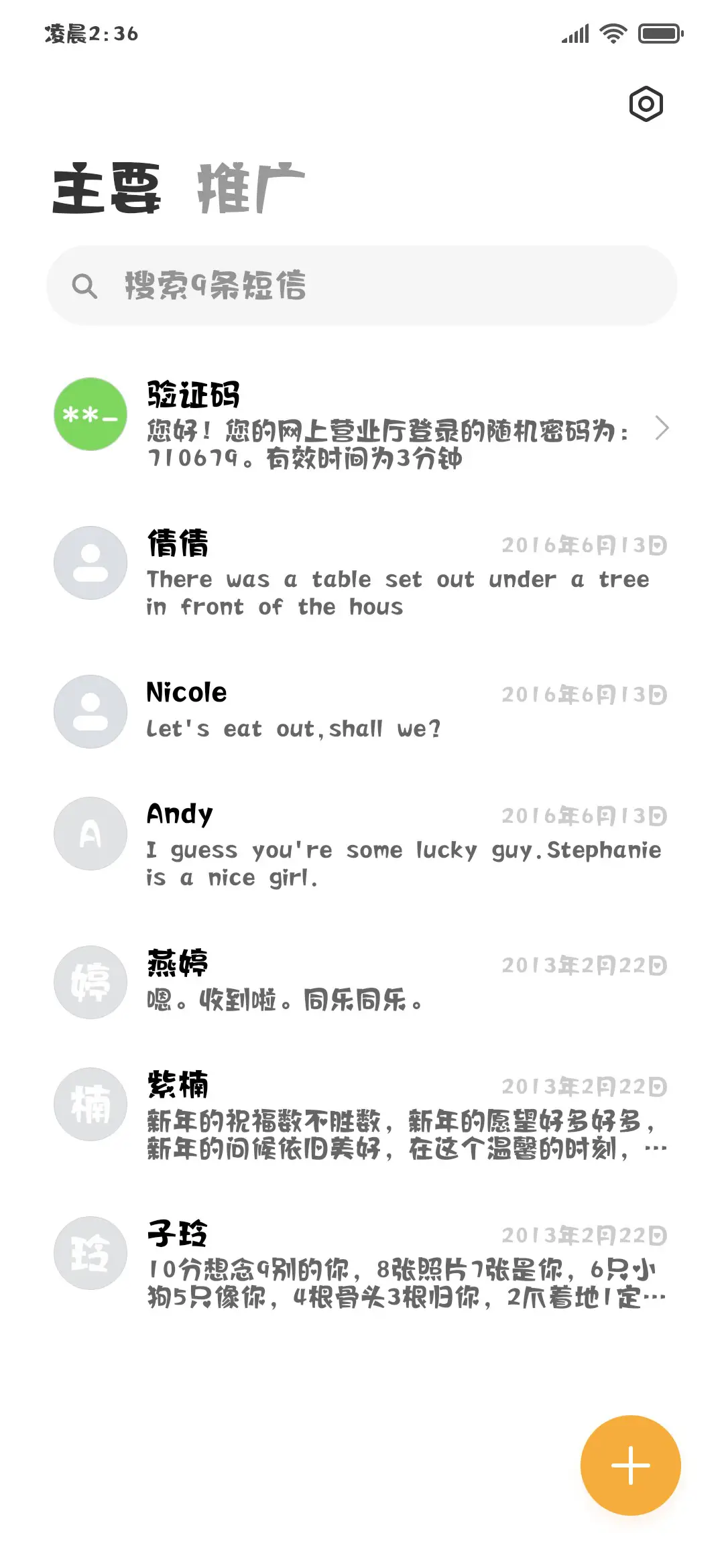724x1568 pixels.
Task: Tap 紫楠's avatar with 楠 character
Action: point(90,1104)
